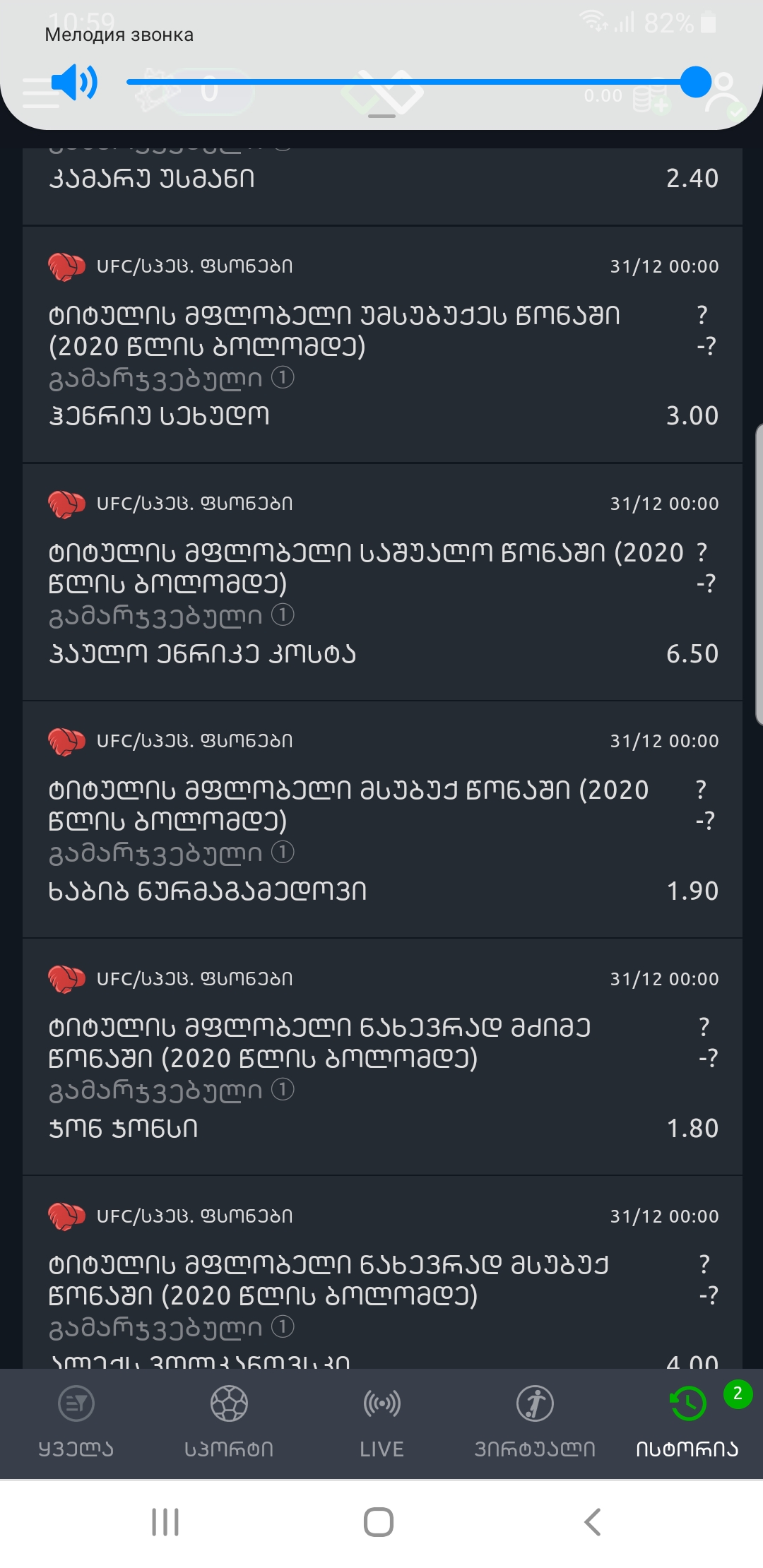Open info icon under ჯონ ჯონსი bet

click(283, 1090)
